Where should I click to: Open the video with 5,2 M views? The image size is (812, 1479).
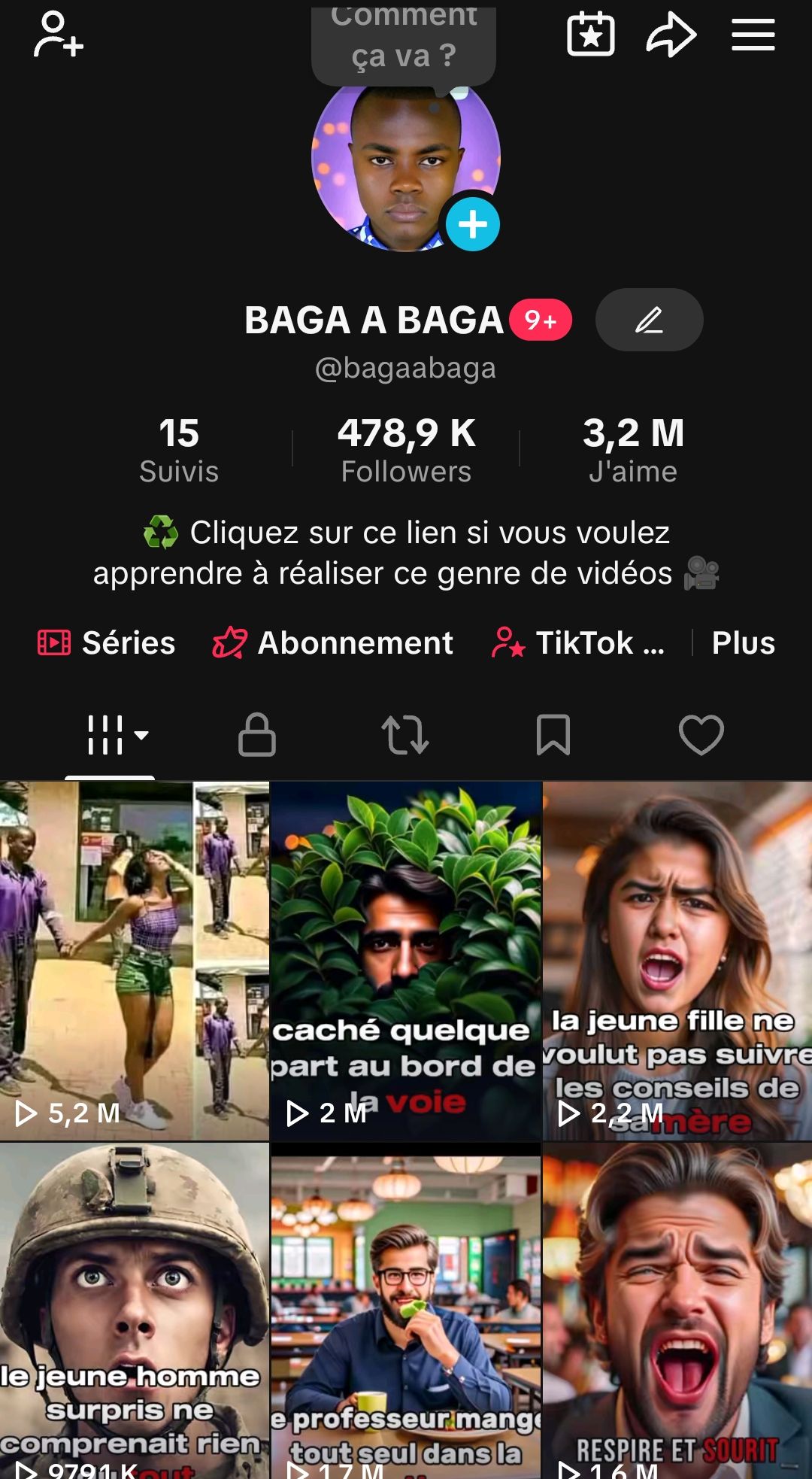(134, 960)
